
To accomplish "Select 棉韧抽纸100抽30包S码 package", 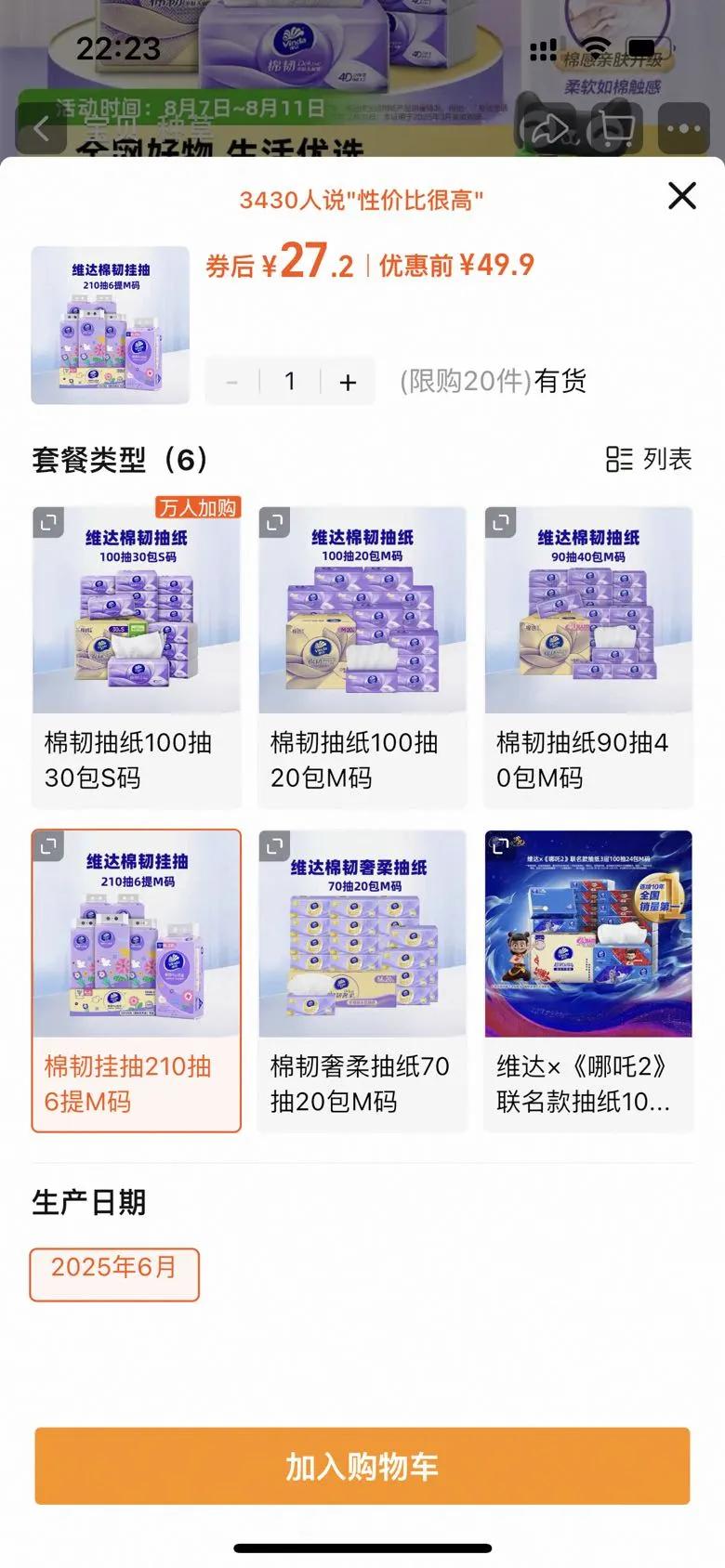I will 137,658.
